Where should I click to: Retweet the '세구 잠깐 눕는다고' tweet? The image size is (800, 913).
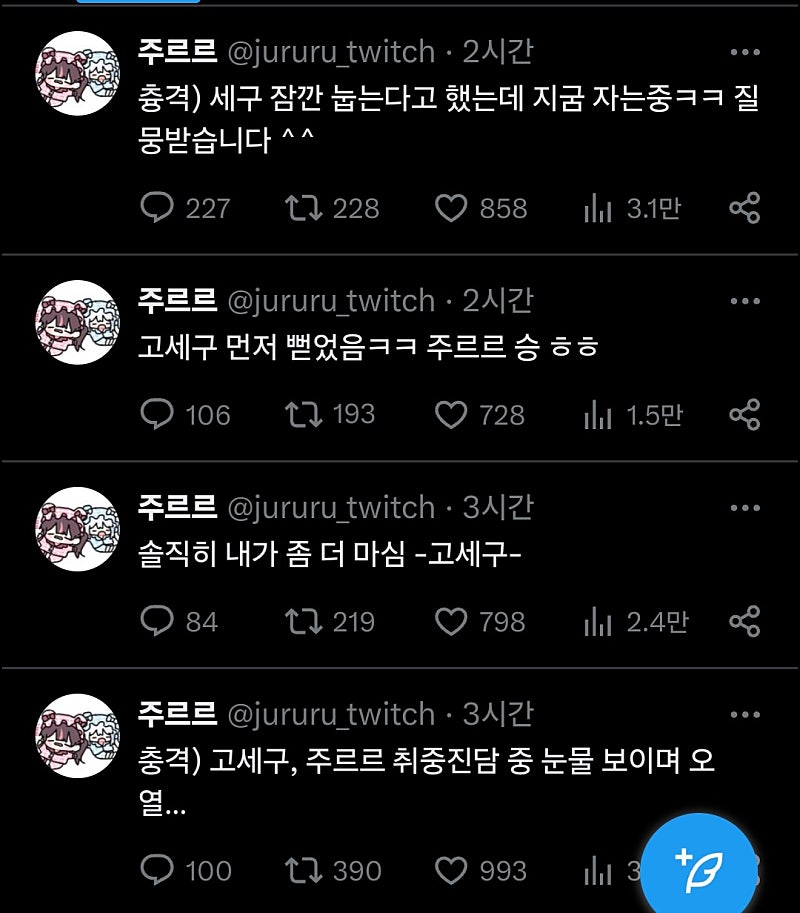tap(303, 208)
